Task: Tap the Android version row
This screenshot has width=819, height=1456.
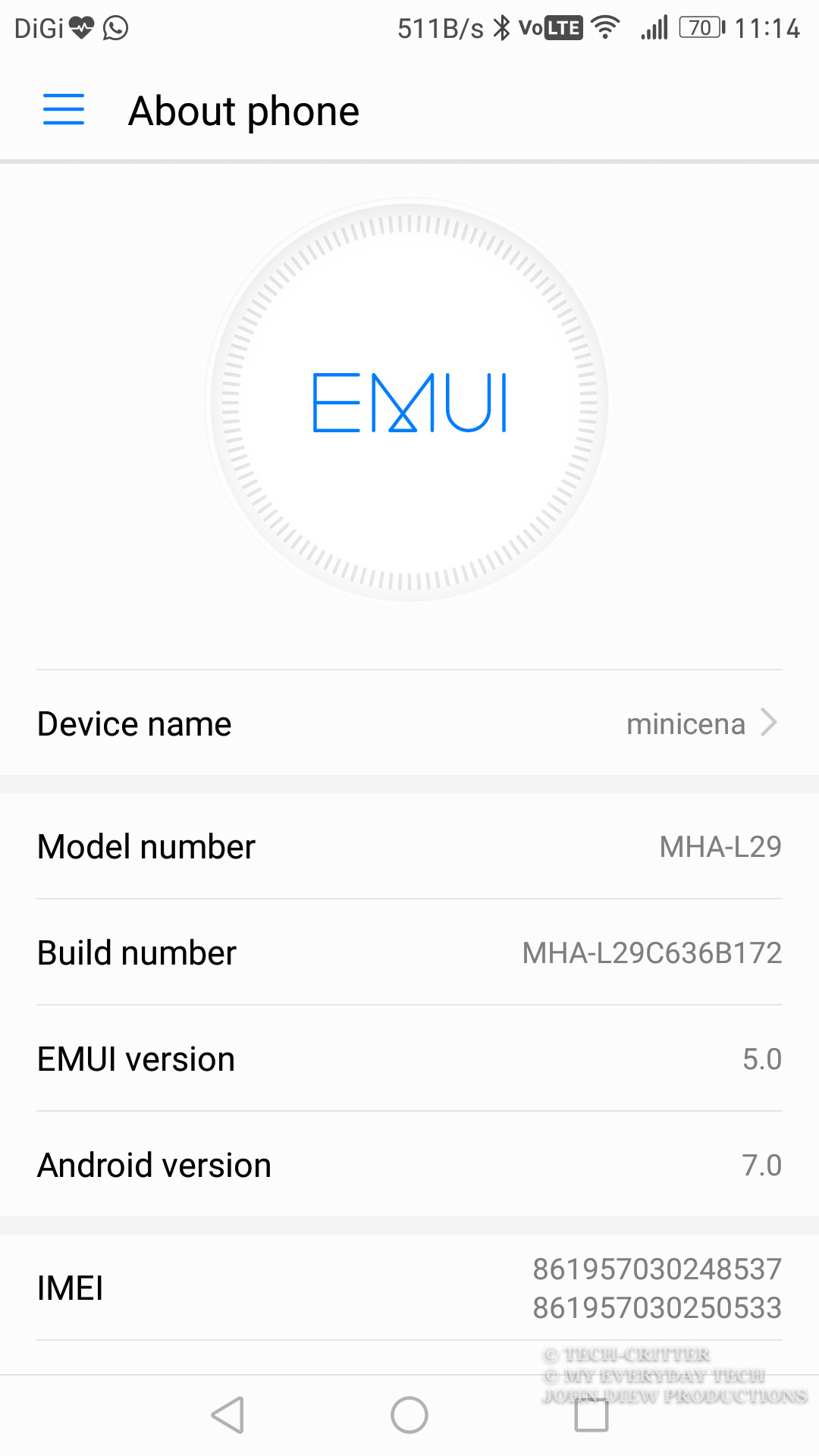Action: point(409,1165)
